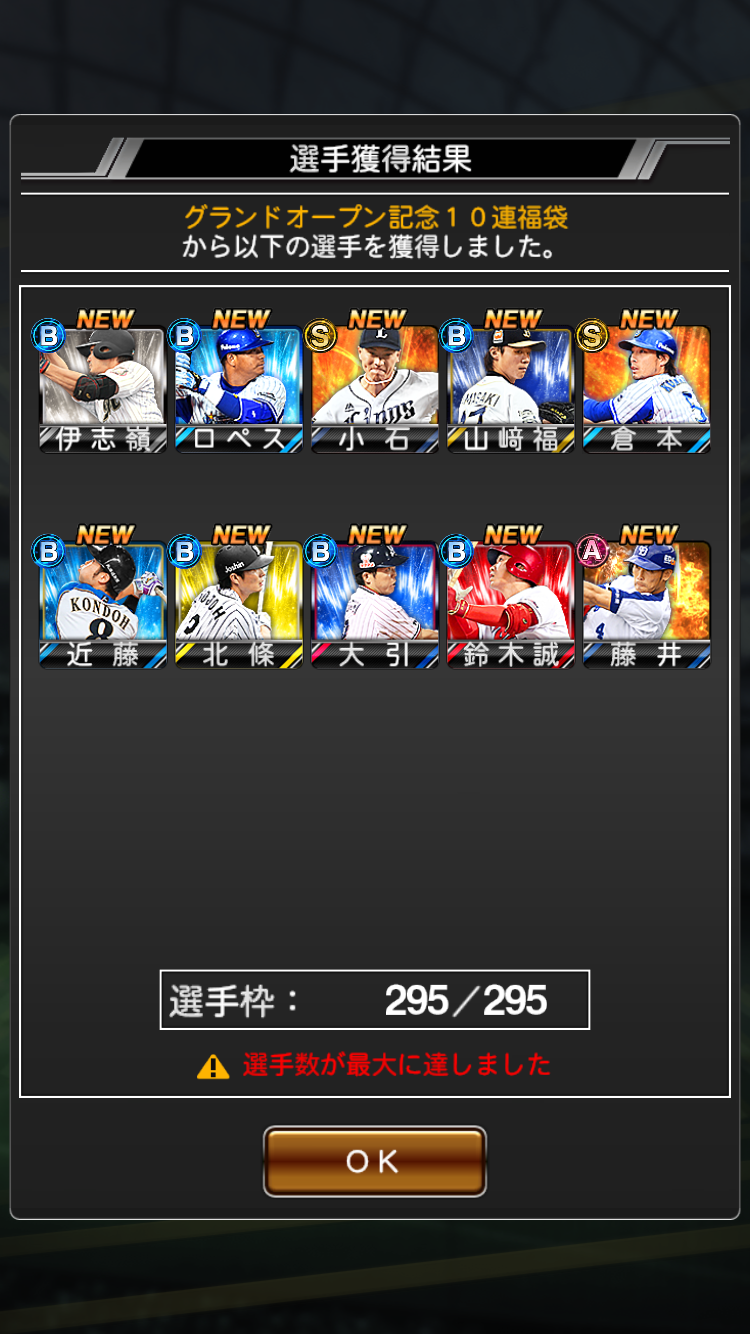The image size is (750, 1334).
Task: Select the 鈴木誠 player card
Action: click(510, 605)
